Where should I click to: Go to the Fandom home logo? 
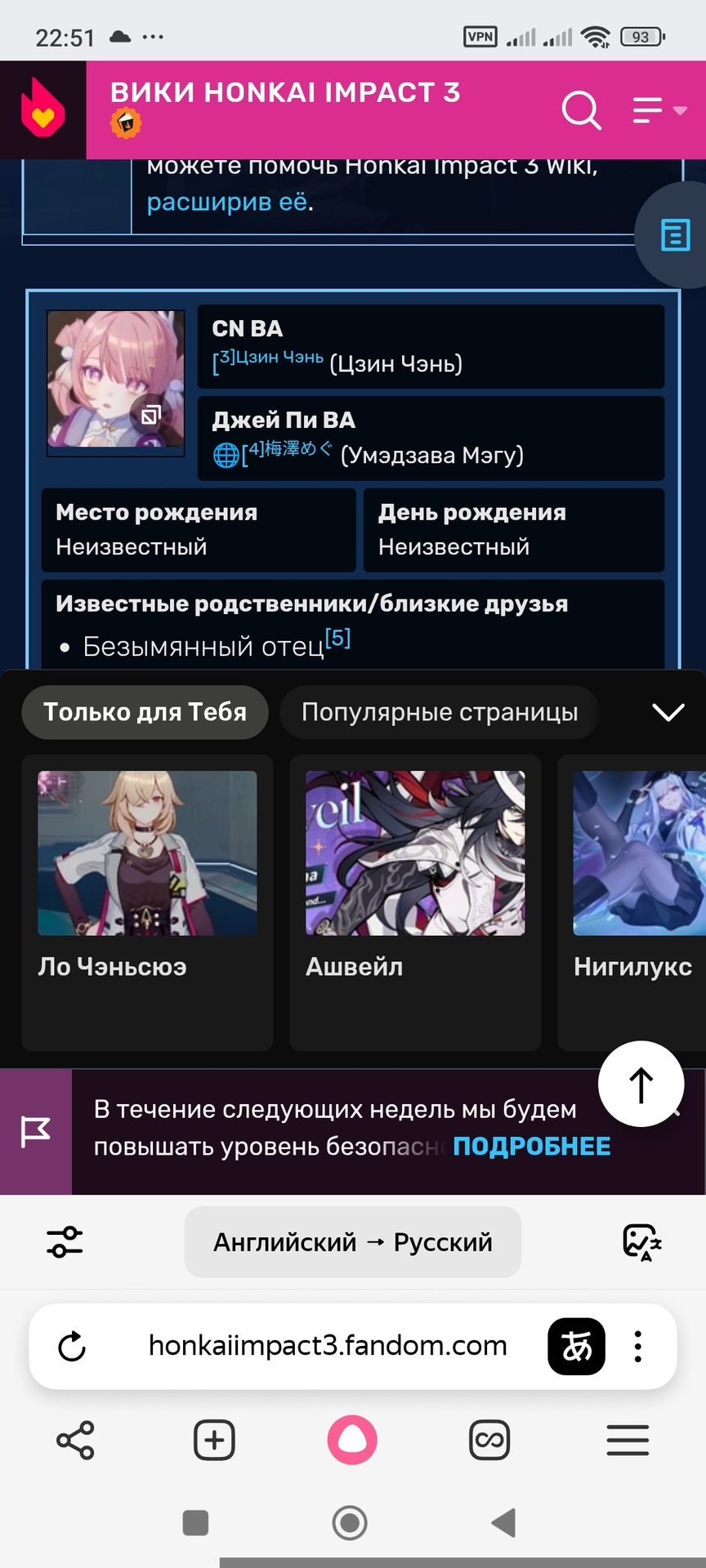[x=42, y=109]
